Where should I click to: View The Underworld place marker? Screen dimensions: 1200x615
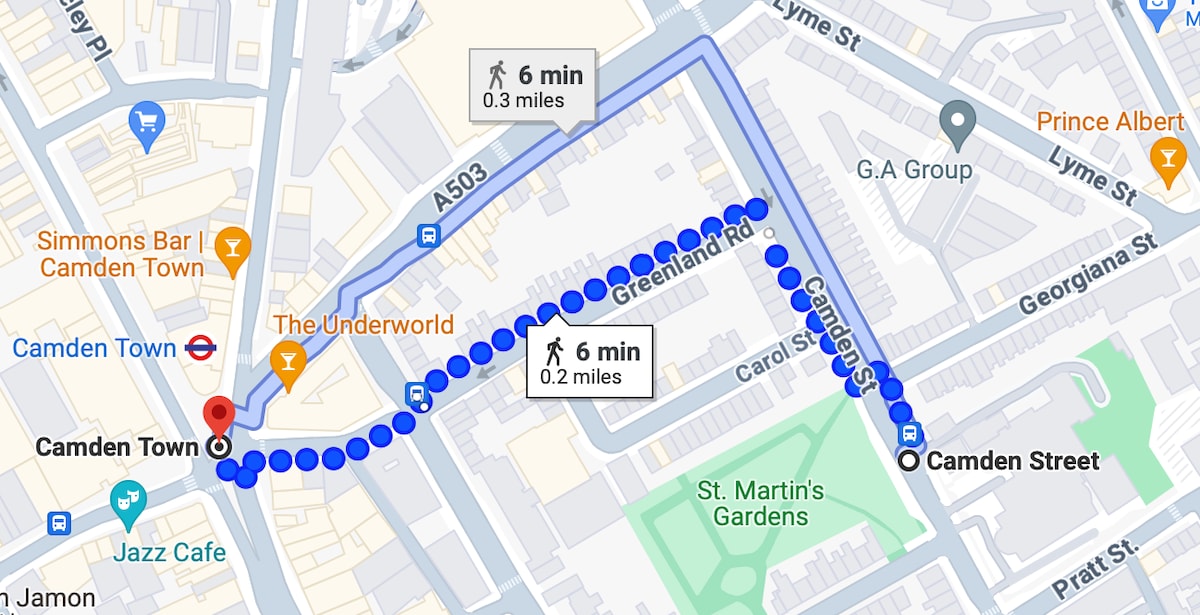tap(289, 359)
